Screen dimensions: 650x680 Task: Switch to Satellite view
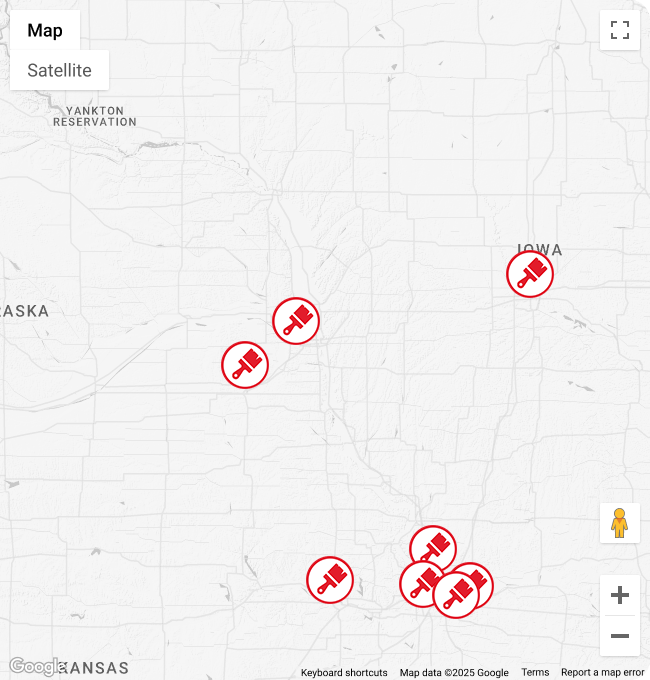coord(59,70)
